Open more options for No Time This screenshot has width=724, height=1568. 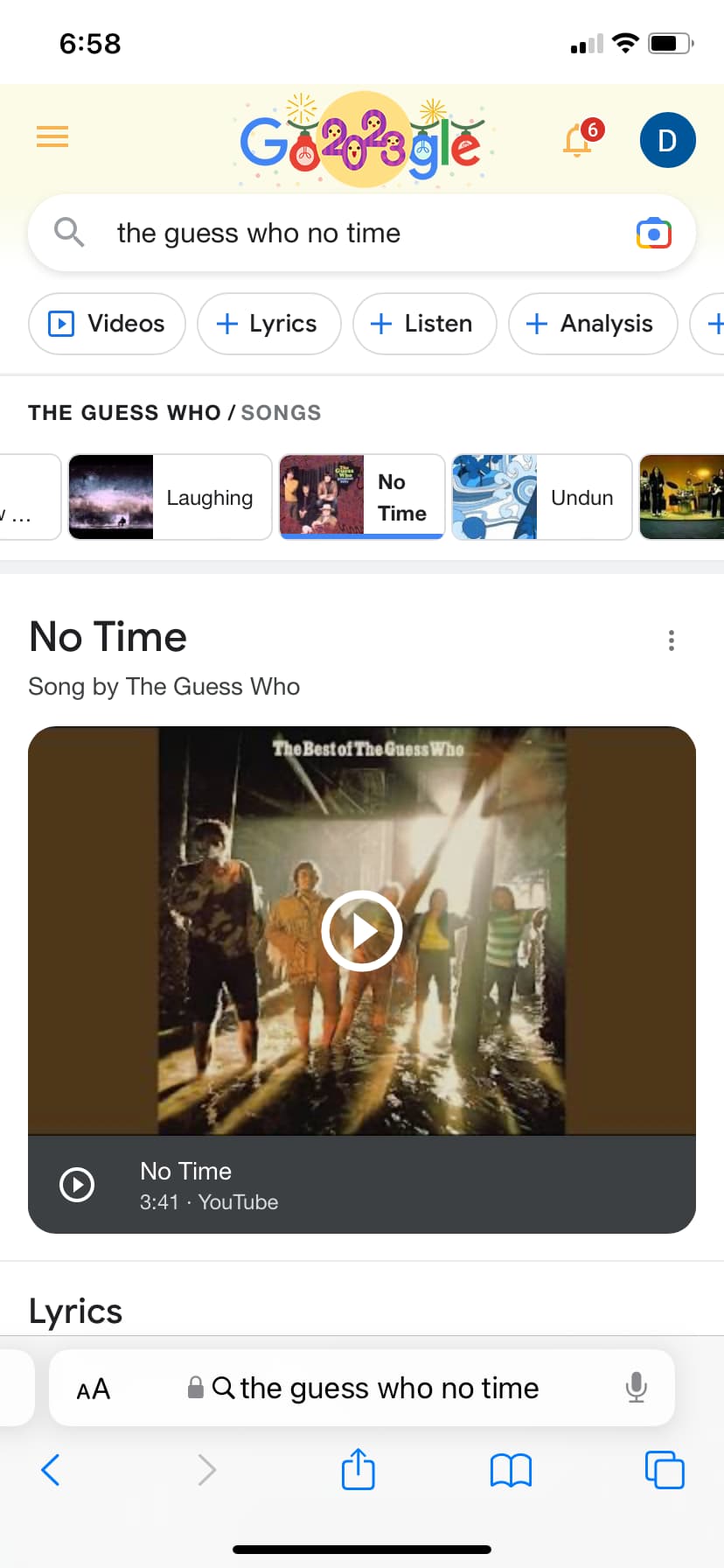click(671, 640)
